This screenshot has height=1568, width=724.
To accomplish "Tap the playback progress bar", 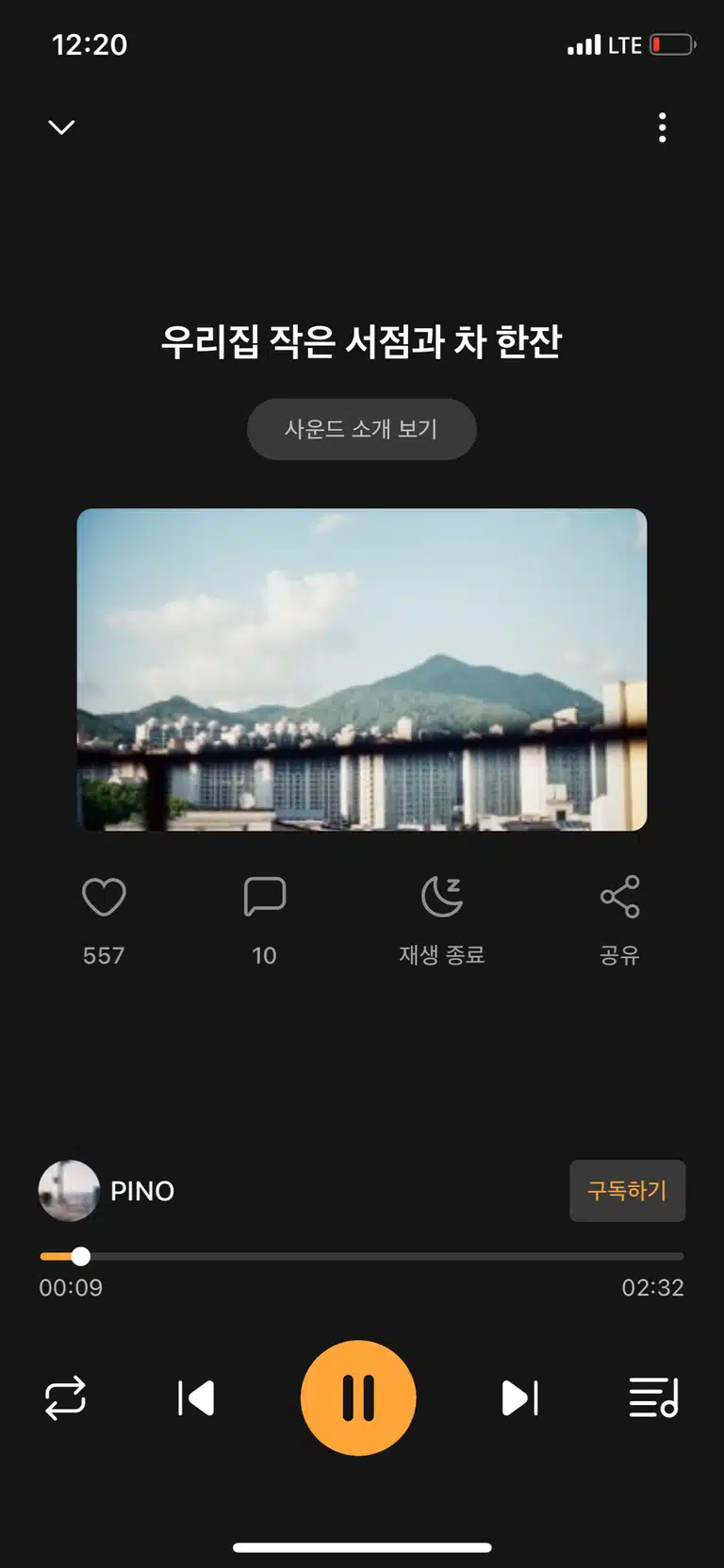I will [x=362, y=1256].
